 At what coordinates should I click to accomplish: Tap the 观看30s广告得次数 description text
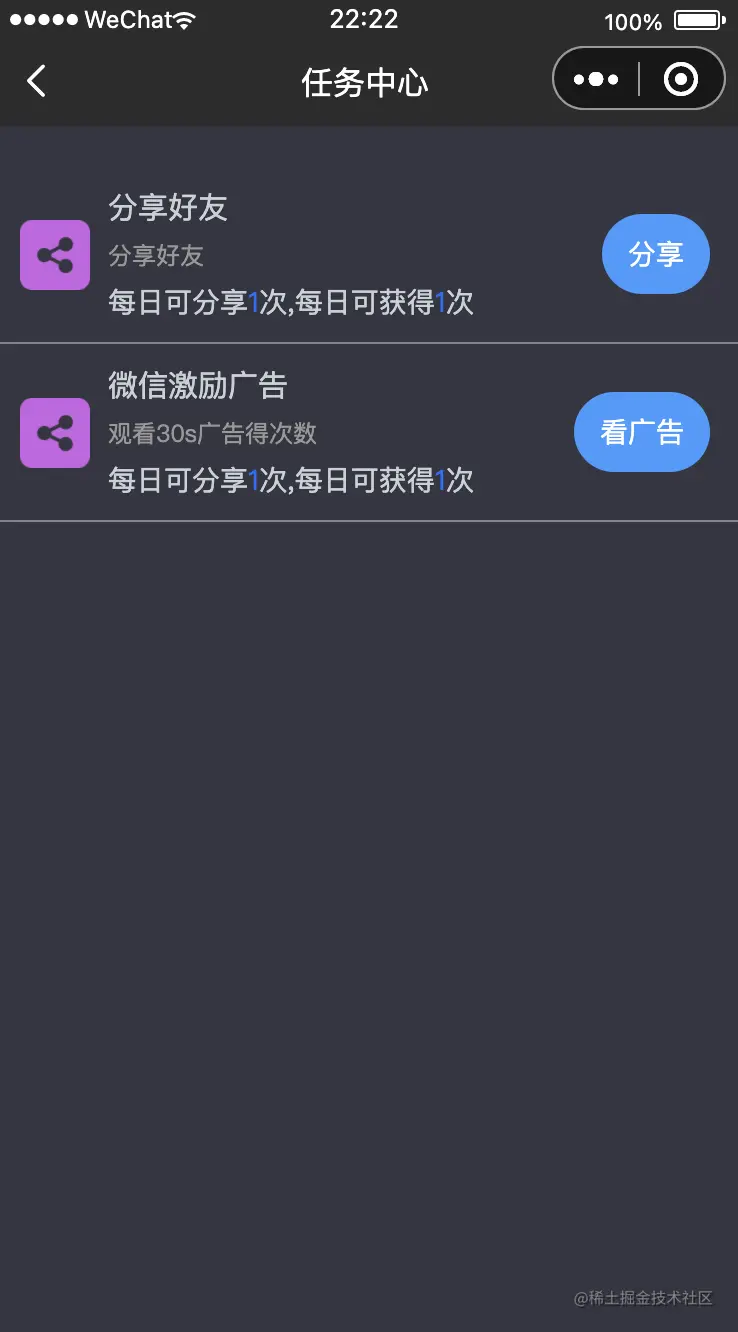coord(211,434)
